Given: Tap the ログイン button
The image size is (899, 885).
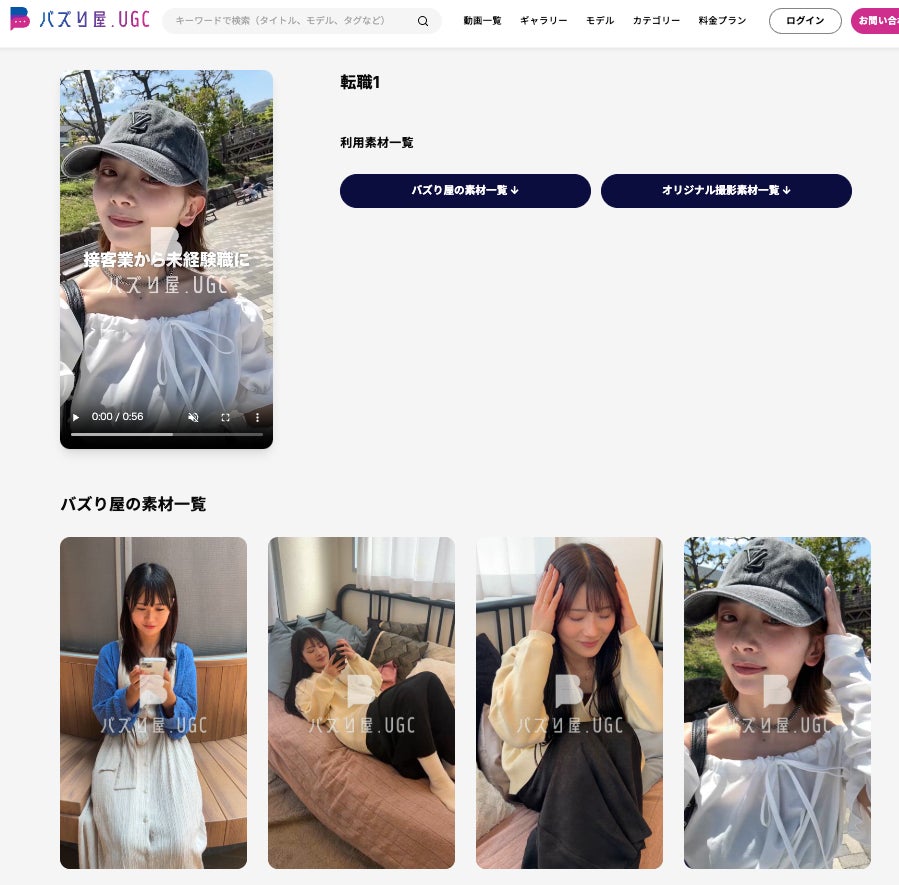Looking at the screenshot, I should tap(805, 21).
